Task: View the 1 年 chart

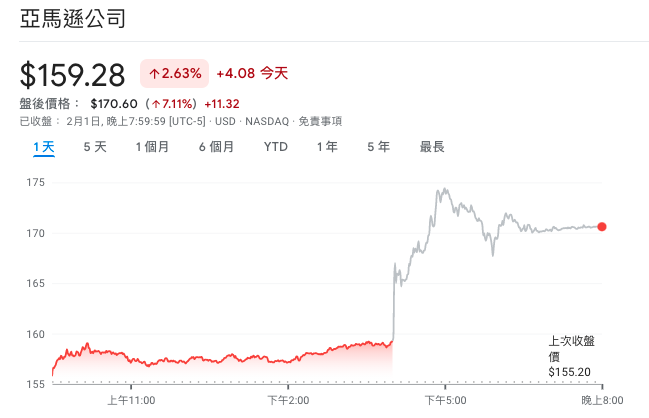Action: click(x=327, y=147)
